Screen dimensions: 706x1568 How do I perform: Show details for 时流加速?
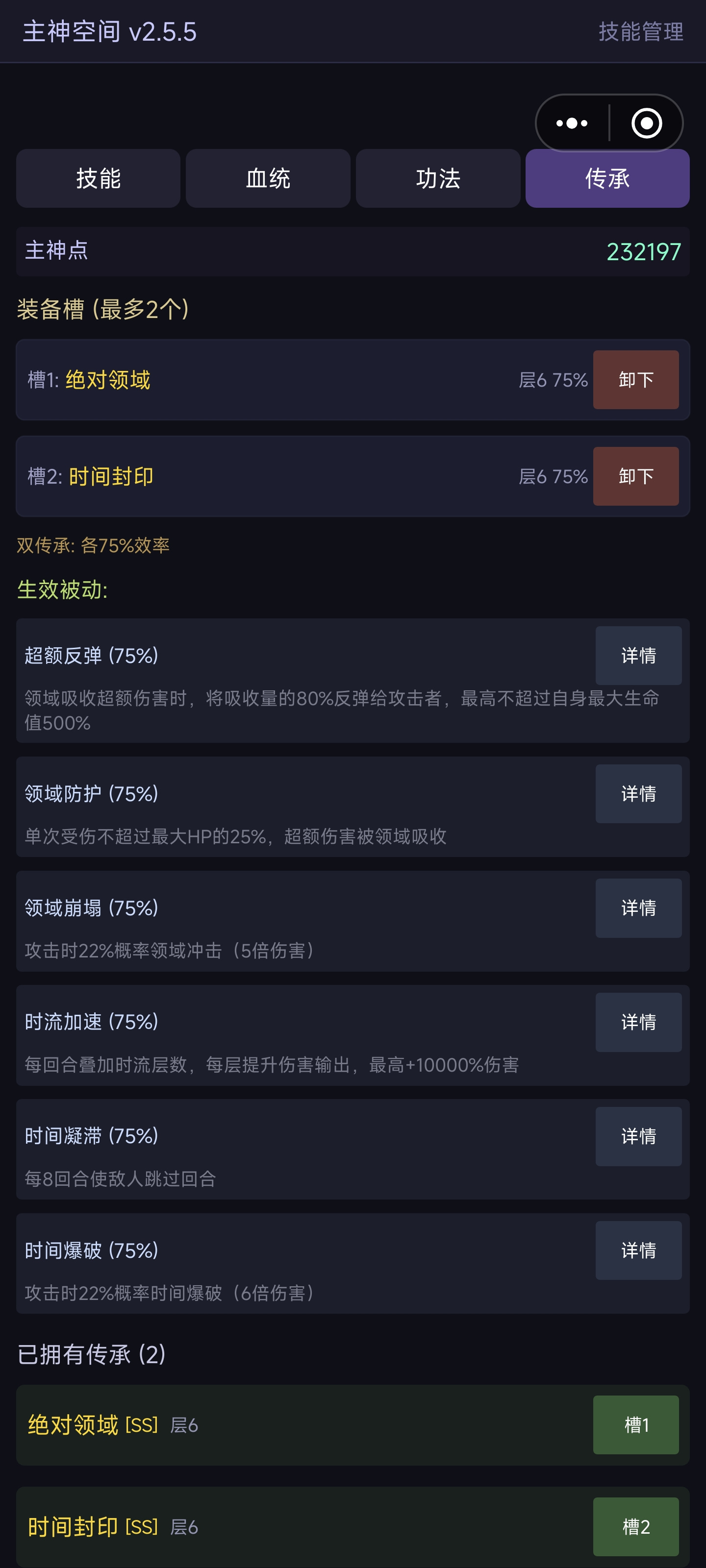point(638,1022)
